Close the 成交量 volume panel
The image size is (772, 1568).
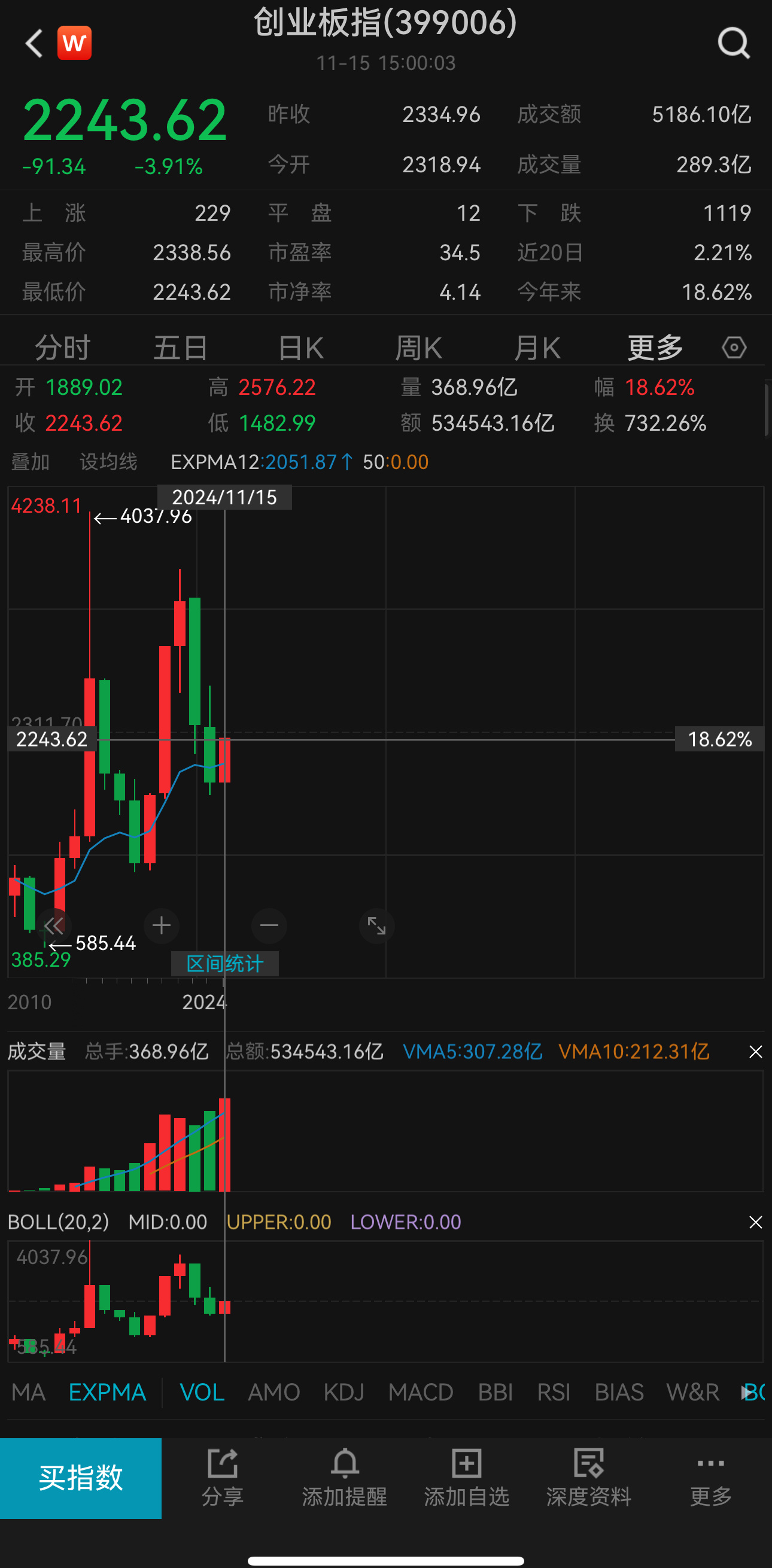pos(756,1052)
